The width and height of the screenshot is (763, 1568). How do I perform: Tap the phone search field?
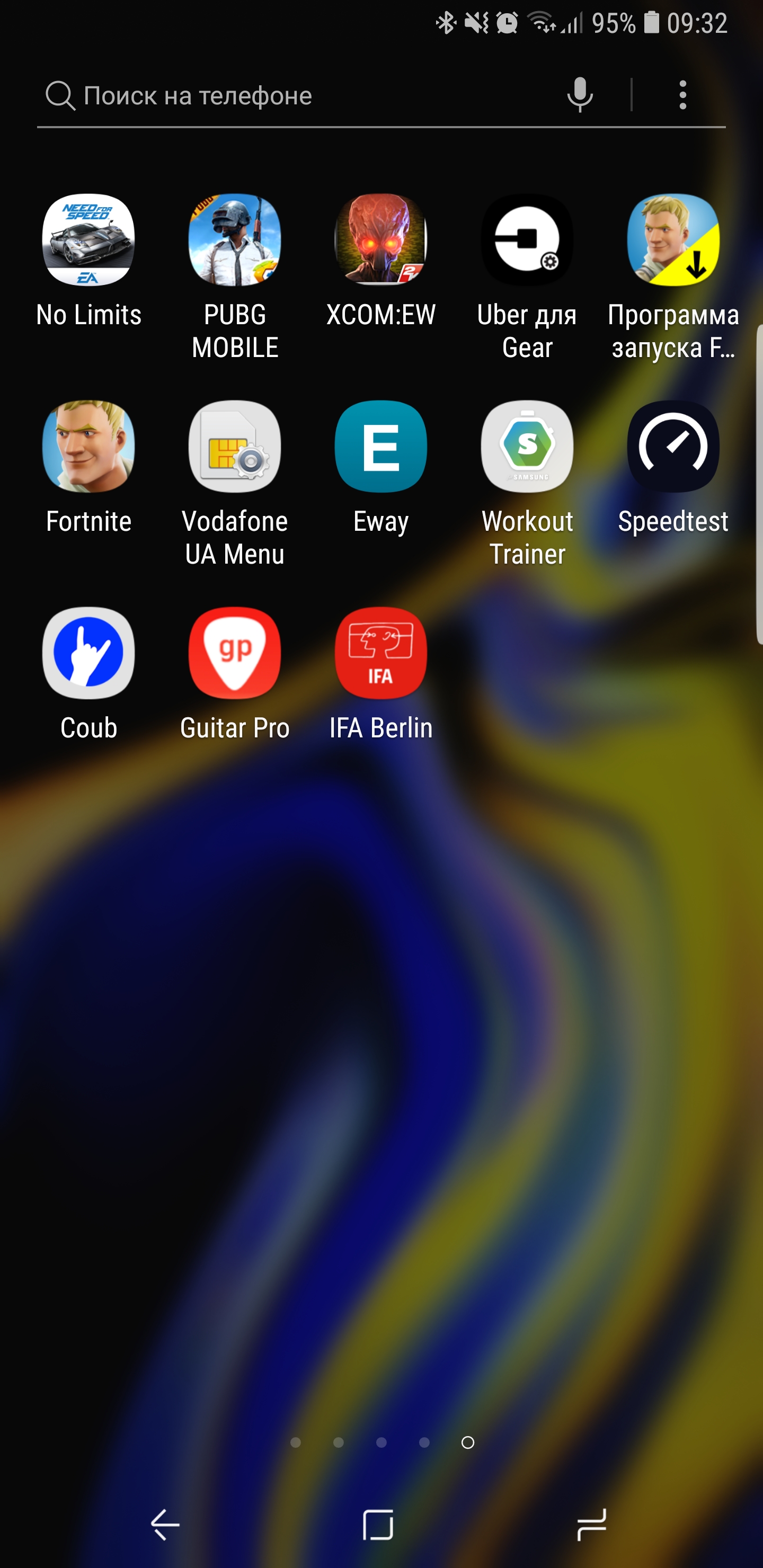tap(292, 95)
